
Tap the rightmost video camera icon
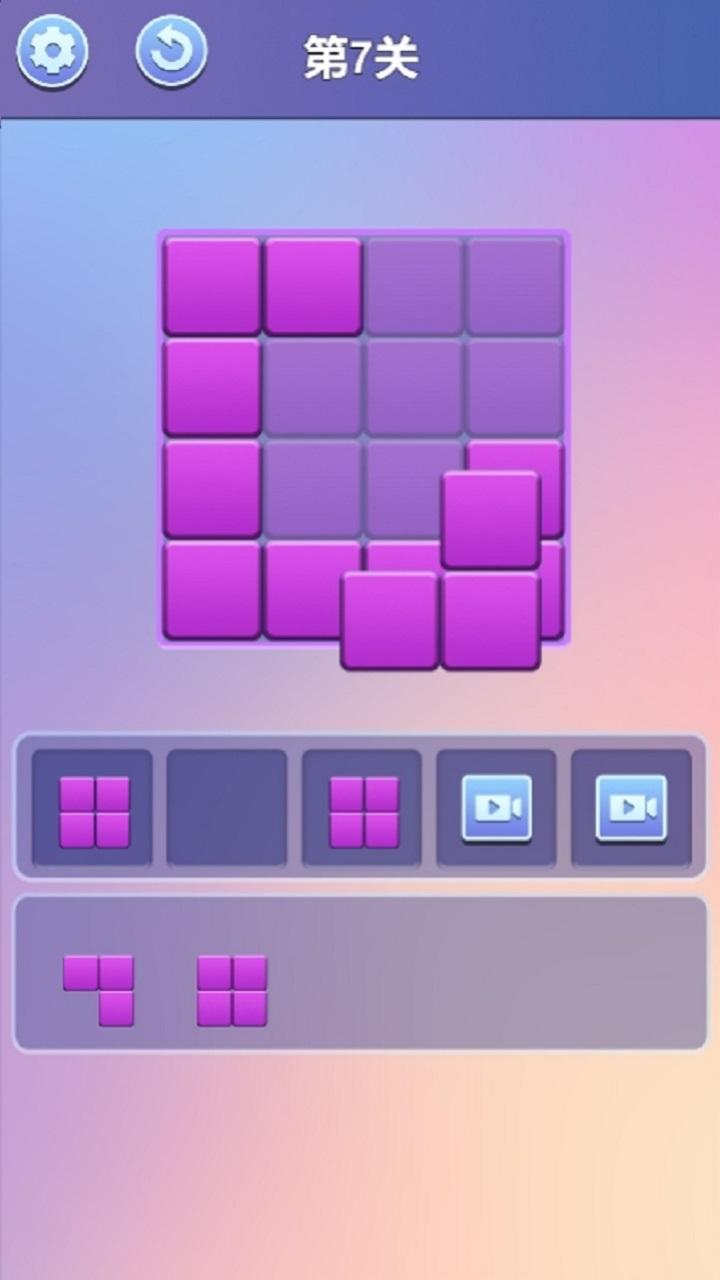click(632, 808)
